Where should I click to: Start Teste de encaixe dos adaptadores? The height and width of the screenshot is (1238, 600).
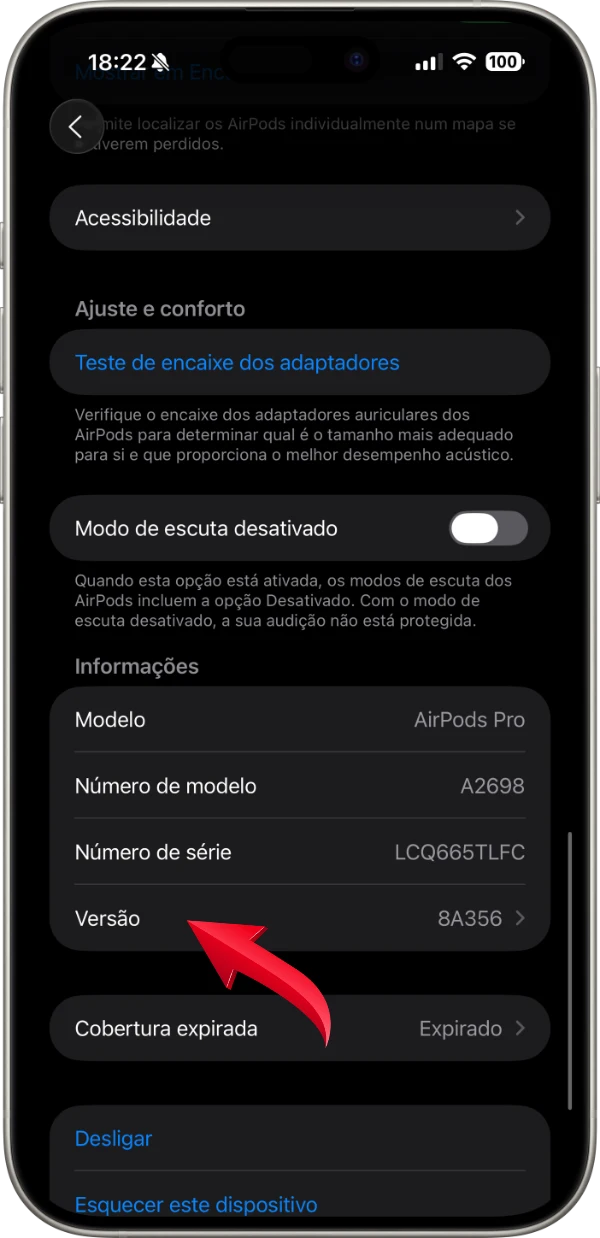tap(237, 363)
